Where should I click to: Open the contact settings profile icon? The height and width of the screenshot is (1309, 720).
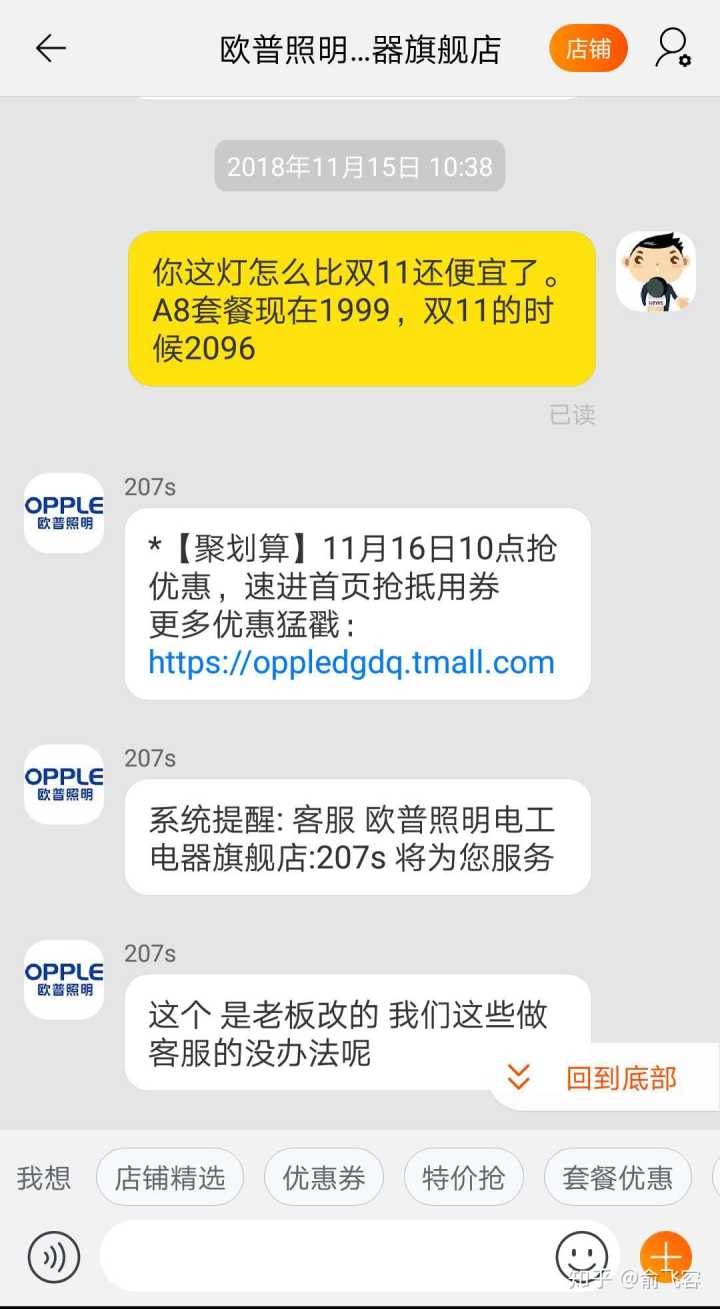point(673,48)
